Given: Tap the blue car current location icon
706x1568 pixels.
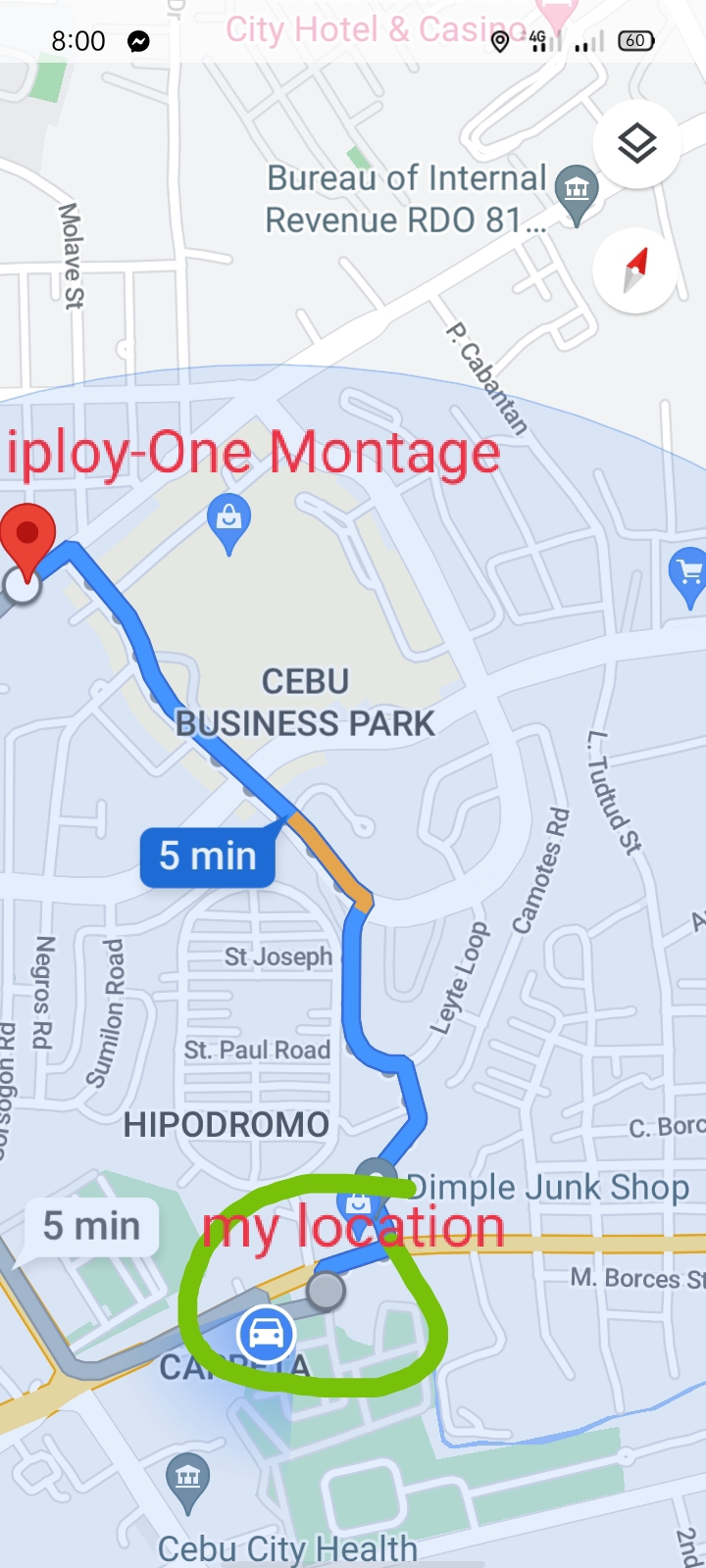Looking at the screenshot, I should [267, 1334].
